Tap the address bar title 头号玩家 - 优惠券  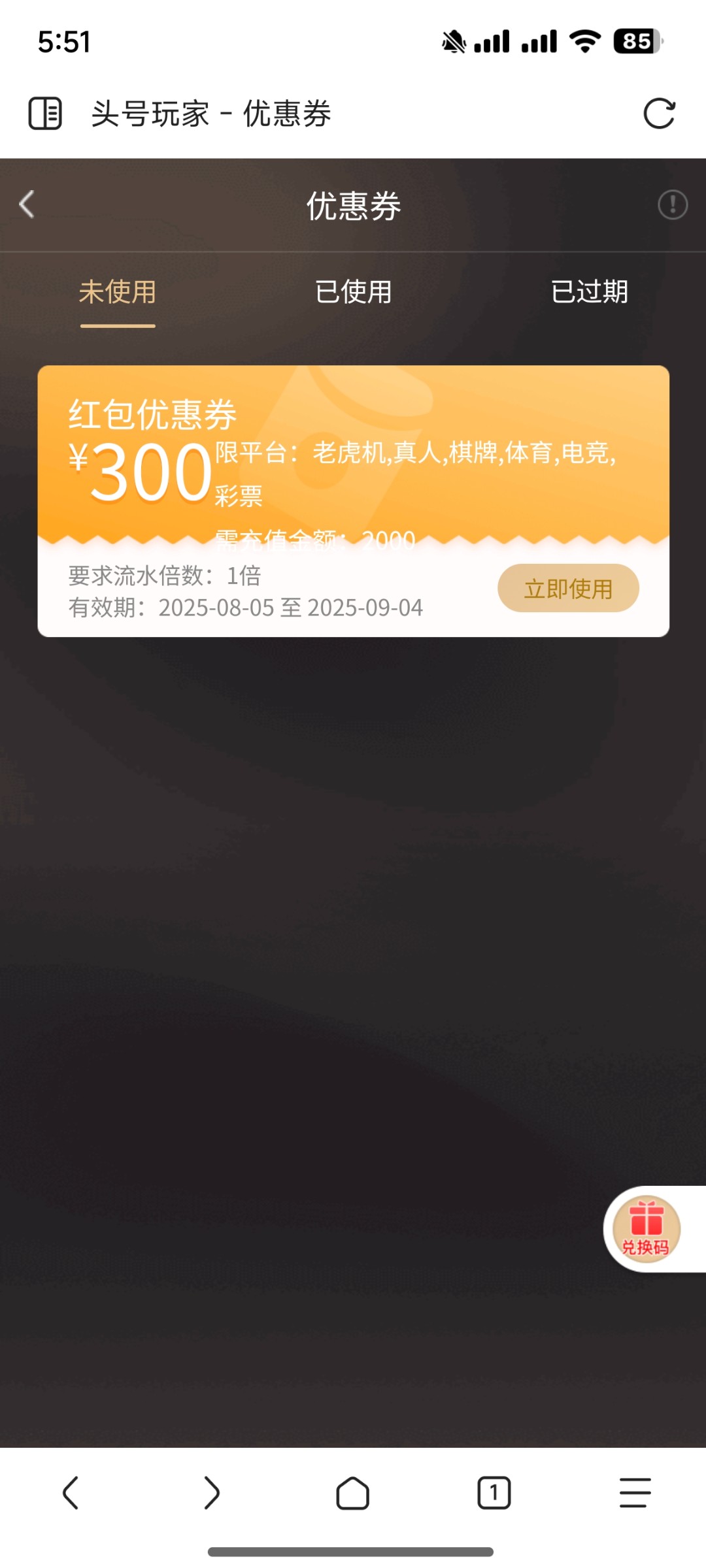point(210,114)
